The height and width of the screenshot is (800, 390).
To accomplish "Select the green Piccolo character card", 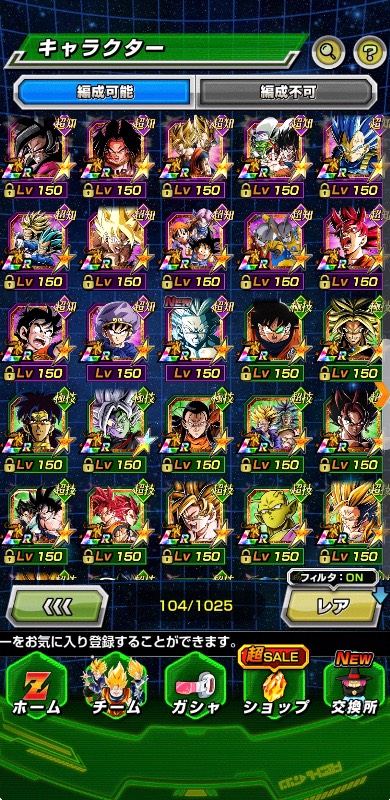I will pos(273,520).
